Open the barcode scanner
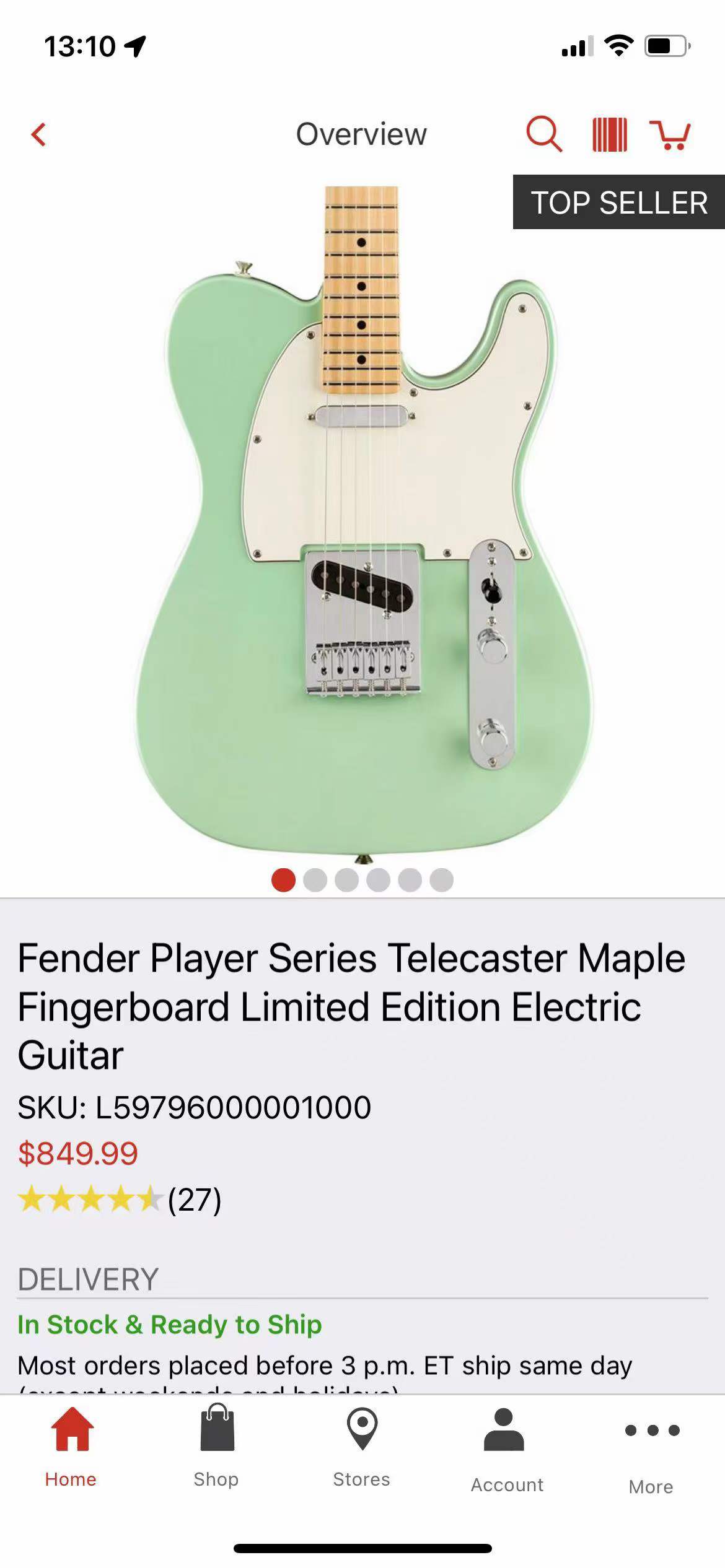This screenshot has height=1568, width=725. (x=610, y=134)
